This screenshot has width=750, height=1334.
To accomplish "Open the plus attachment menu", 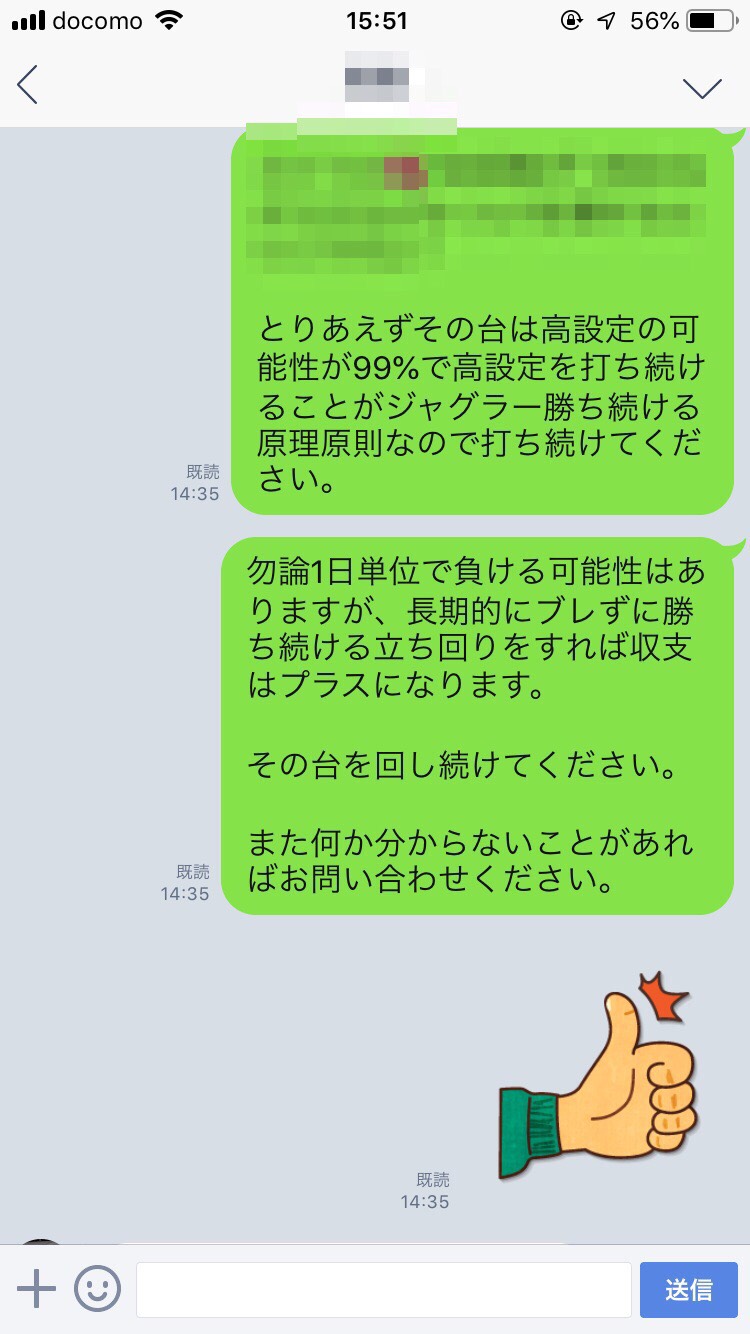I will tap(37, 1289).
